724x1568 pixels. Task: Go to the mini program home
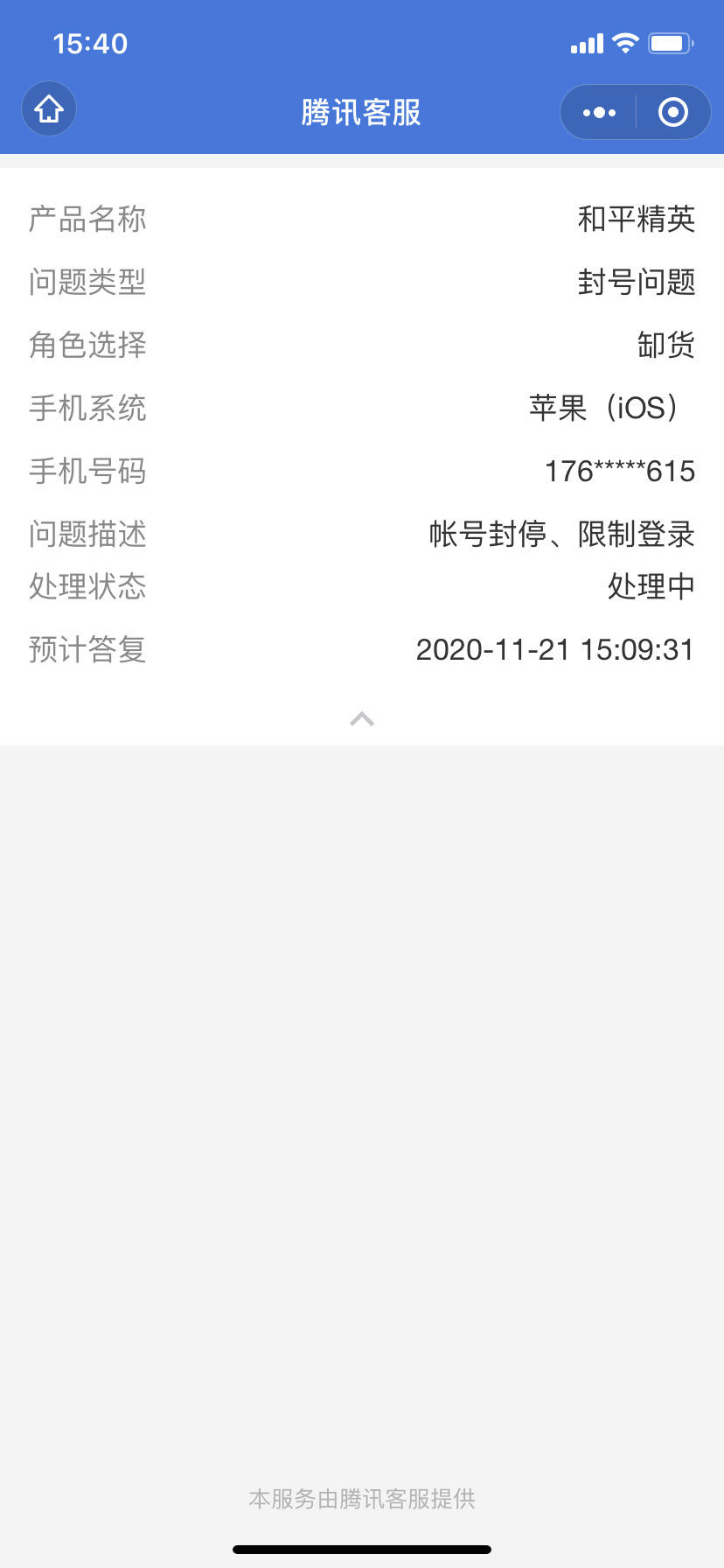pos(49,109)
